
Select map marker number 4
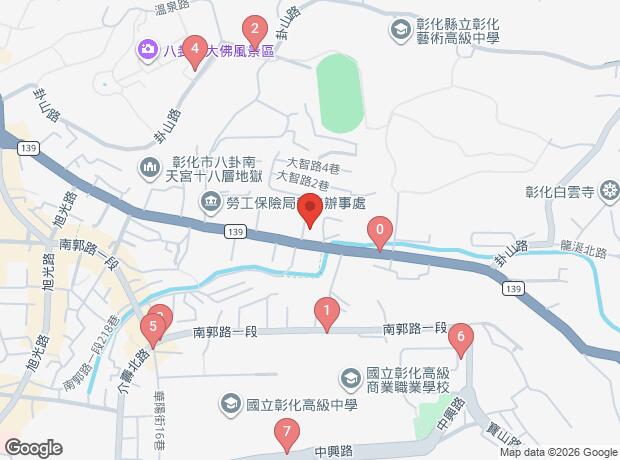pos(195,53)
